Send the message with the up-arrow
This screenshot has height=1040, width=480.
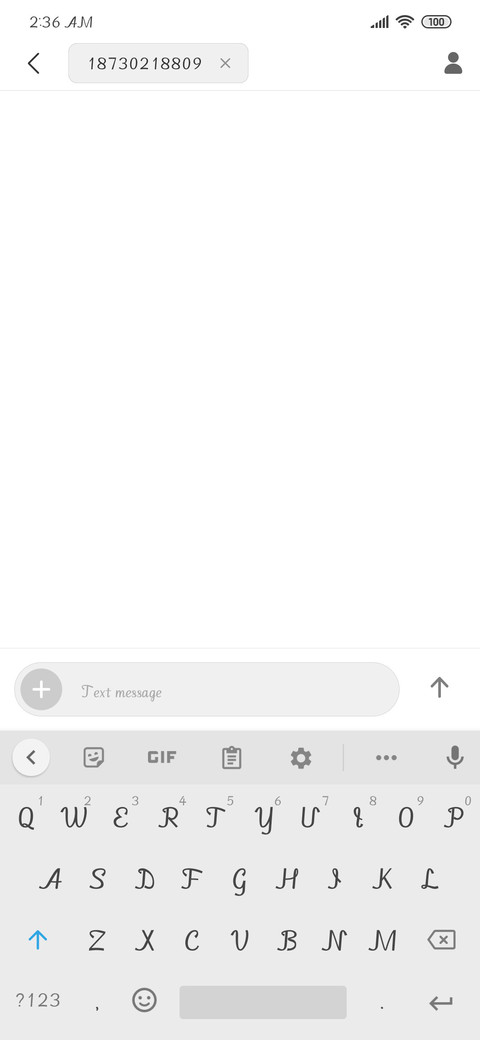point(439,688)
